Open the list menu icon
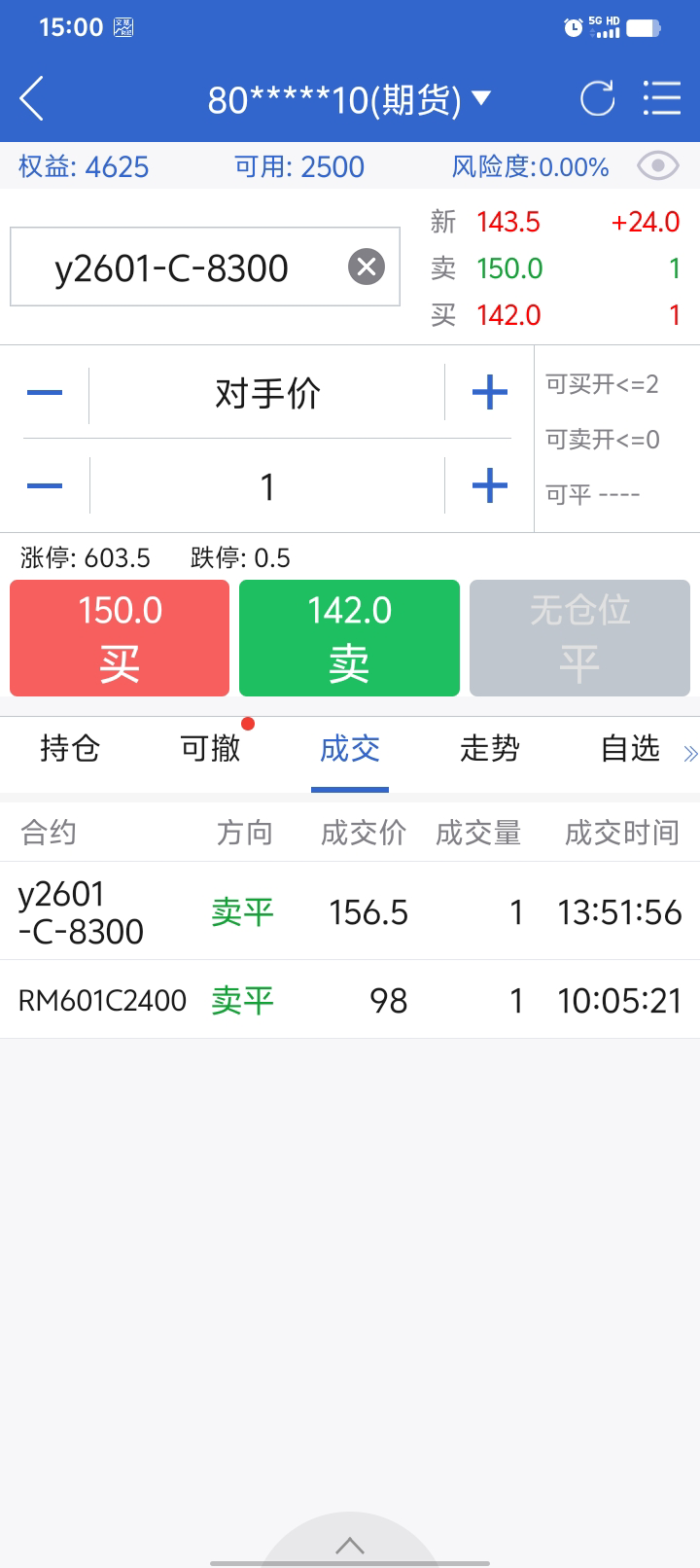This screenshot has height=1568, width=700. 662,99
